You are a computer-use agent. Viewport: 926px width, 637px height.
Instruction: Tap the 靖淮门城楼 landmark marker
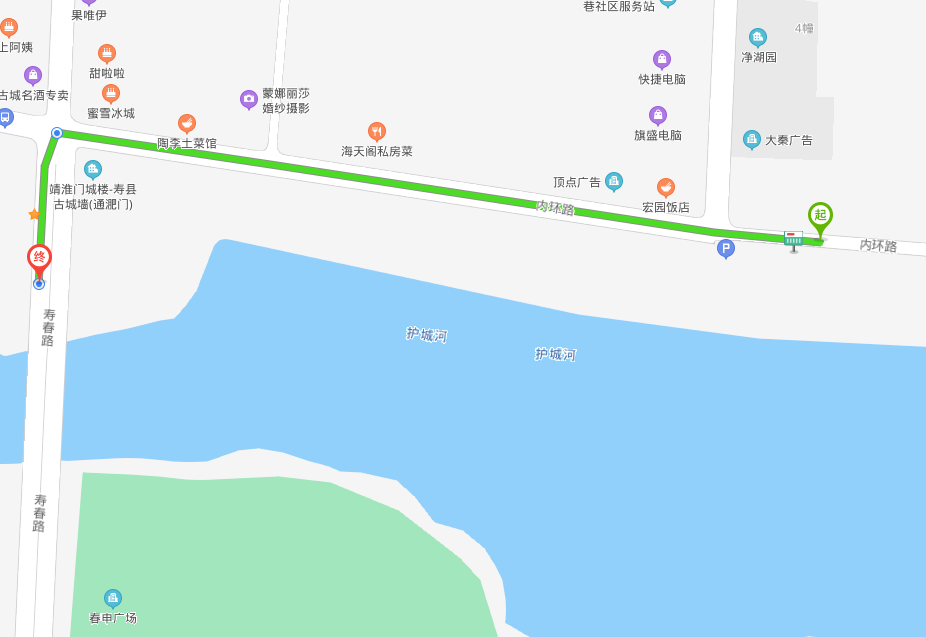[x=93, y=169]
